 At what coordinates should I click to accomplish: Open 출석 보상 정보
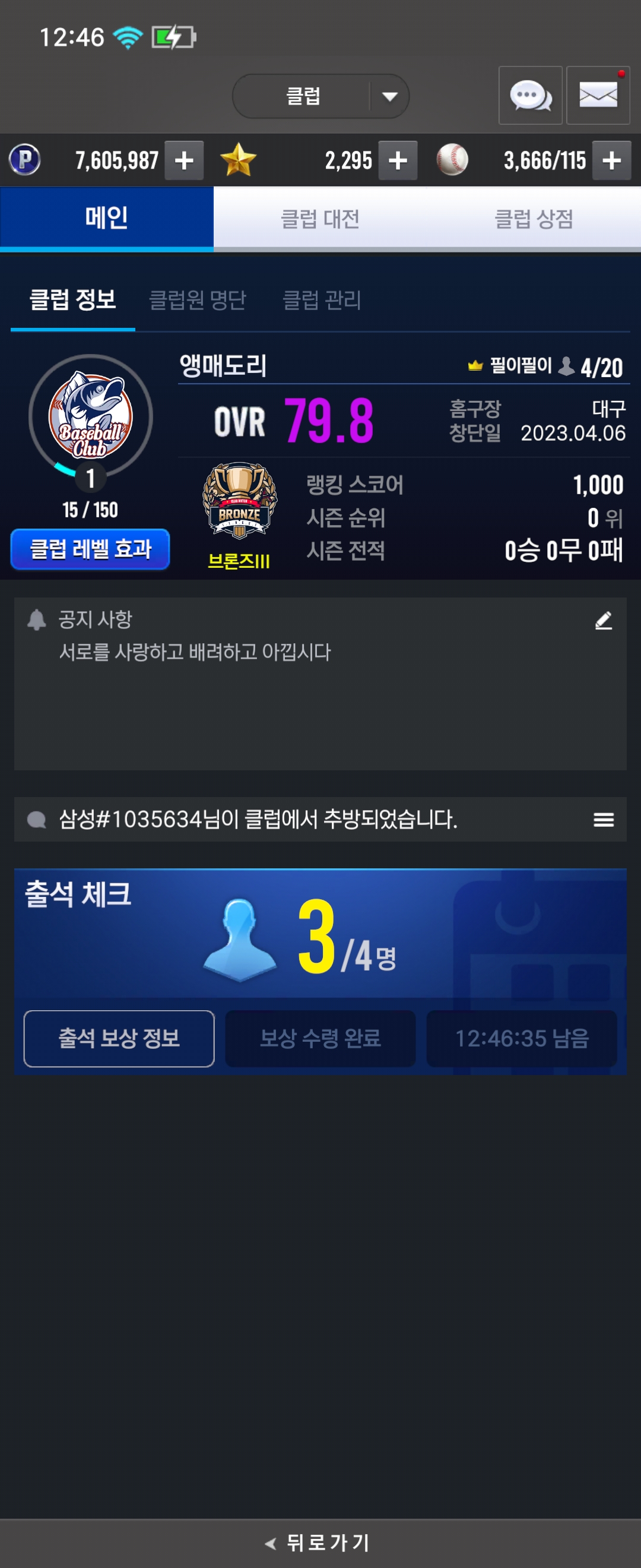(x=119, y=1038)
